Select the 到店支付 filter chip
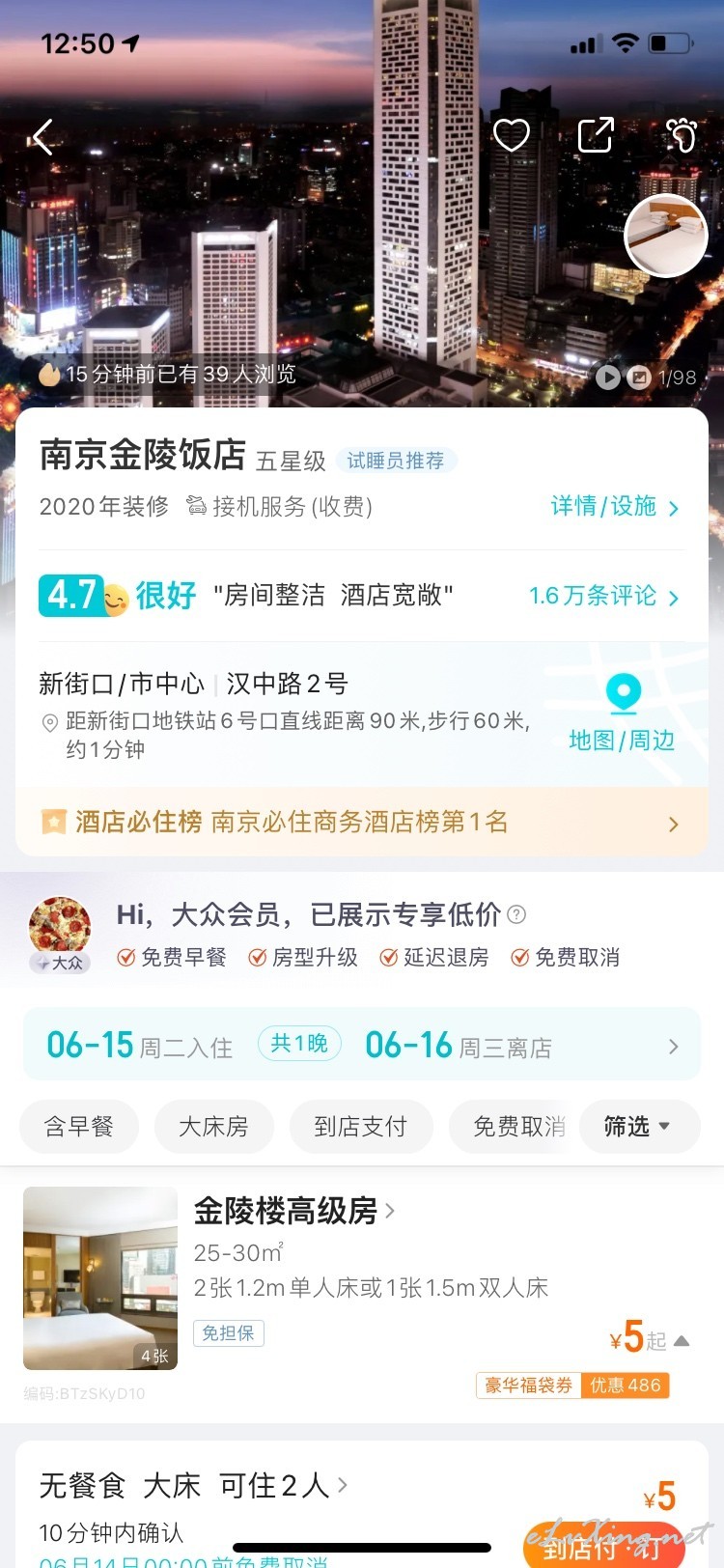 [361, 1127]
